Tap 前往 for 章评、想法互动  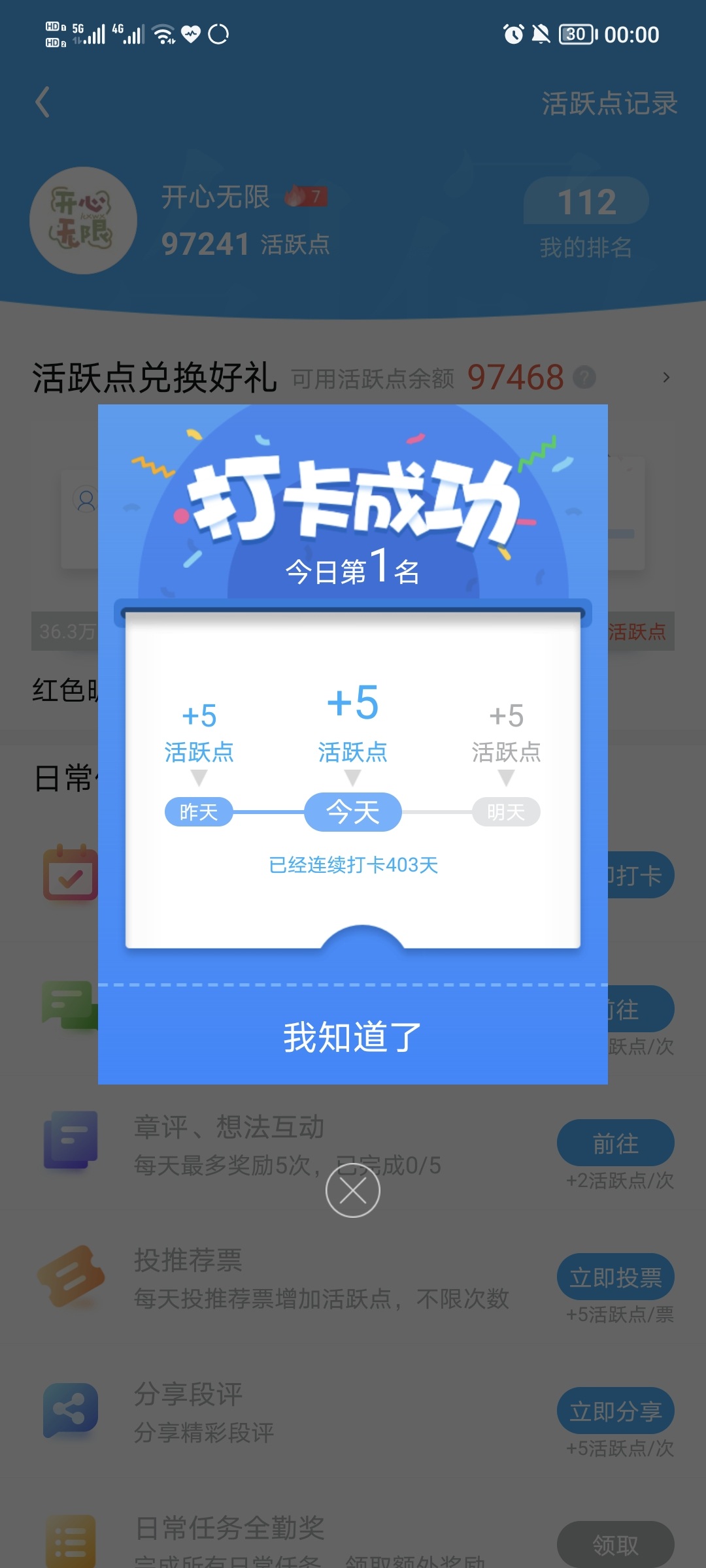tap(615, 1143)
